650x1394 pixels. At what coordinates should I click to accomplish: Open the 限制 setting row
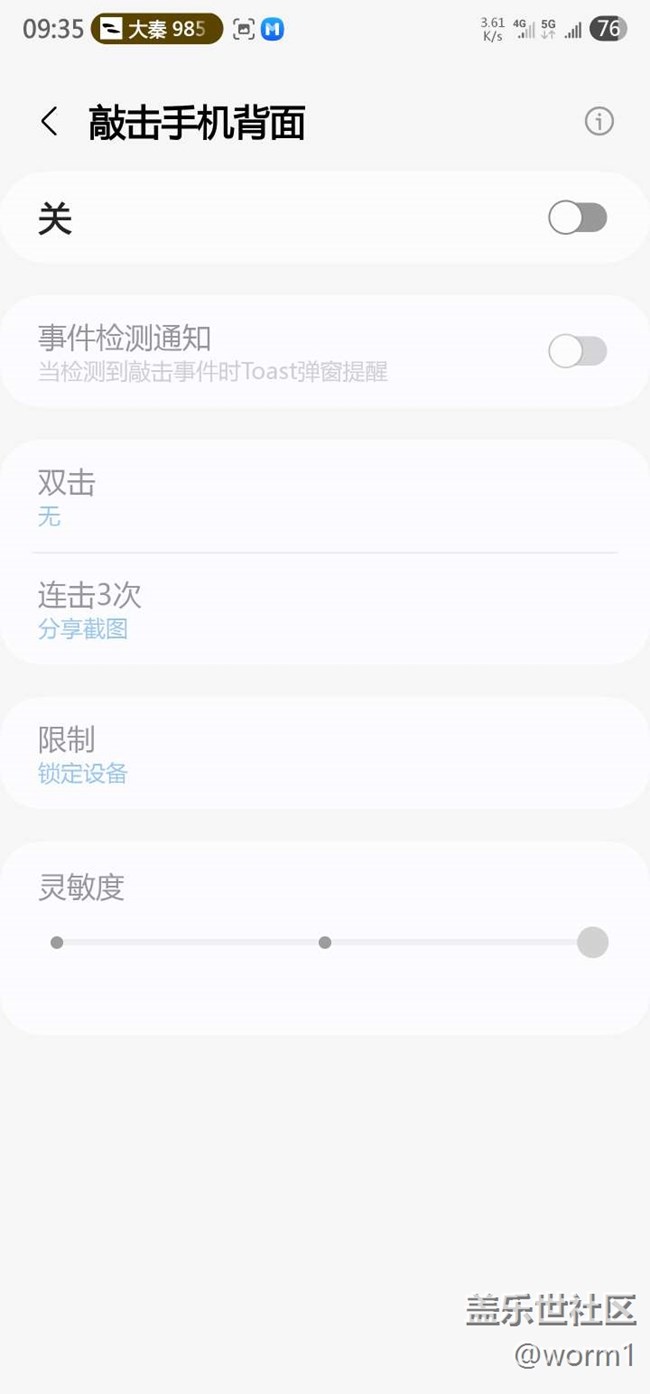(325, 754)
